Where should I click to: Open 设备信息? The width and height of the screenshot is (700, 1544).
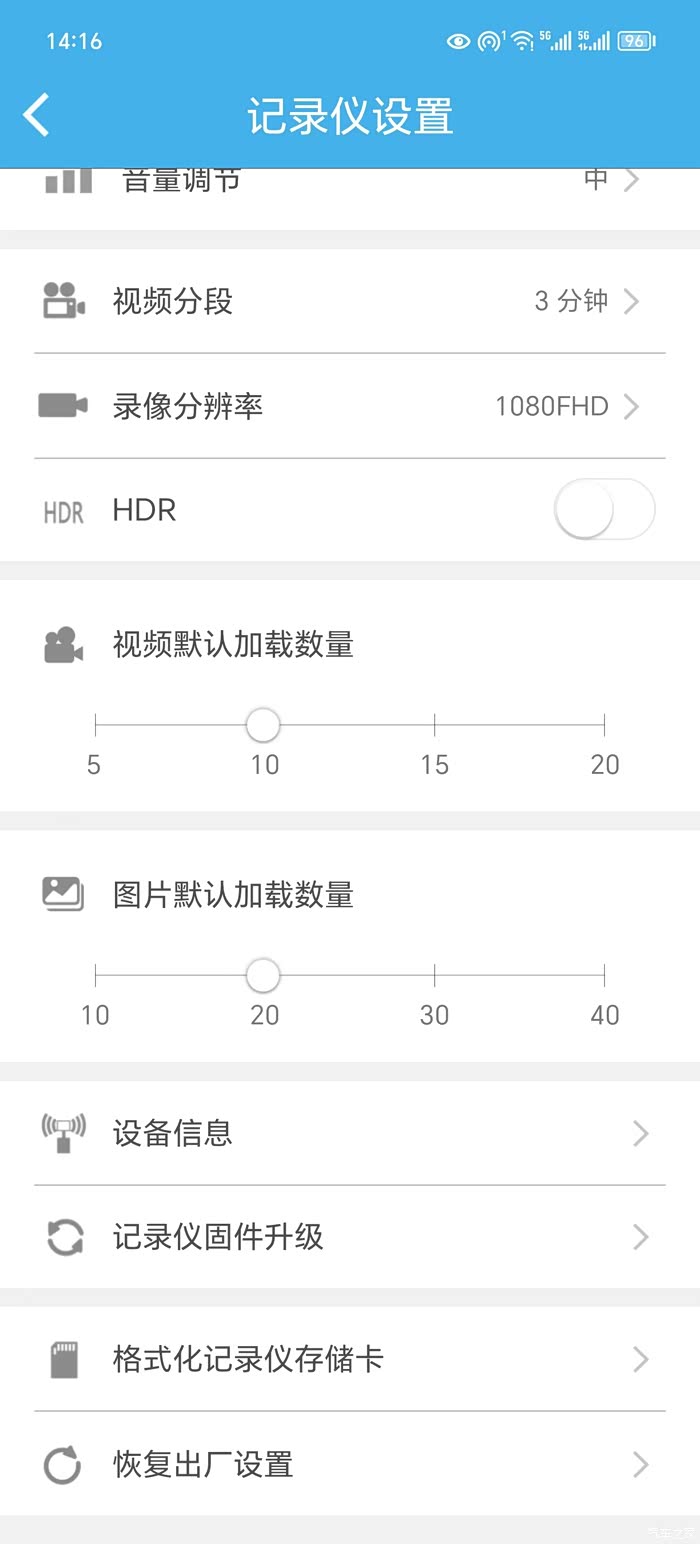click(350, 1133)
